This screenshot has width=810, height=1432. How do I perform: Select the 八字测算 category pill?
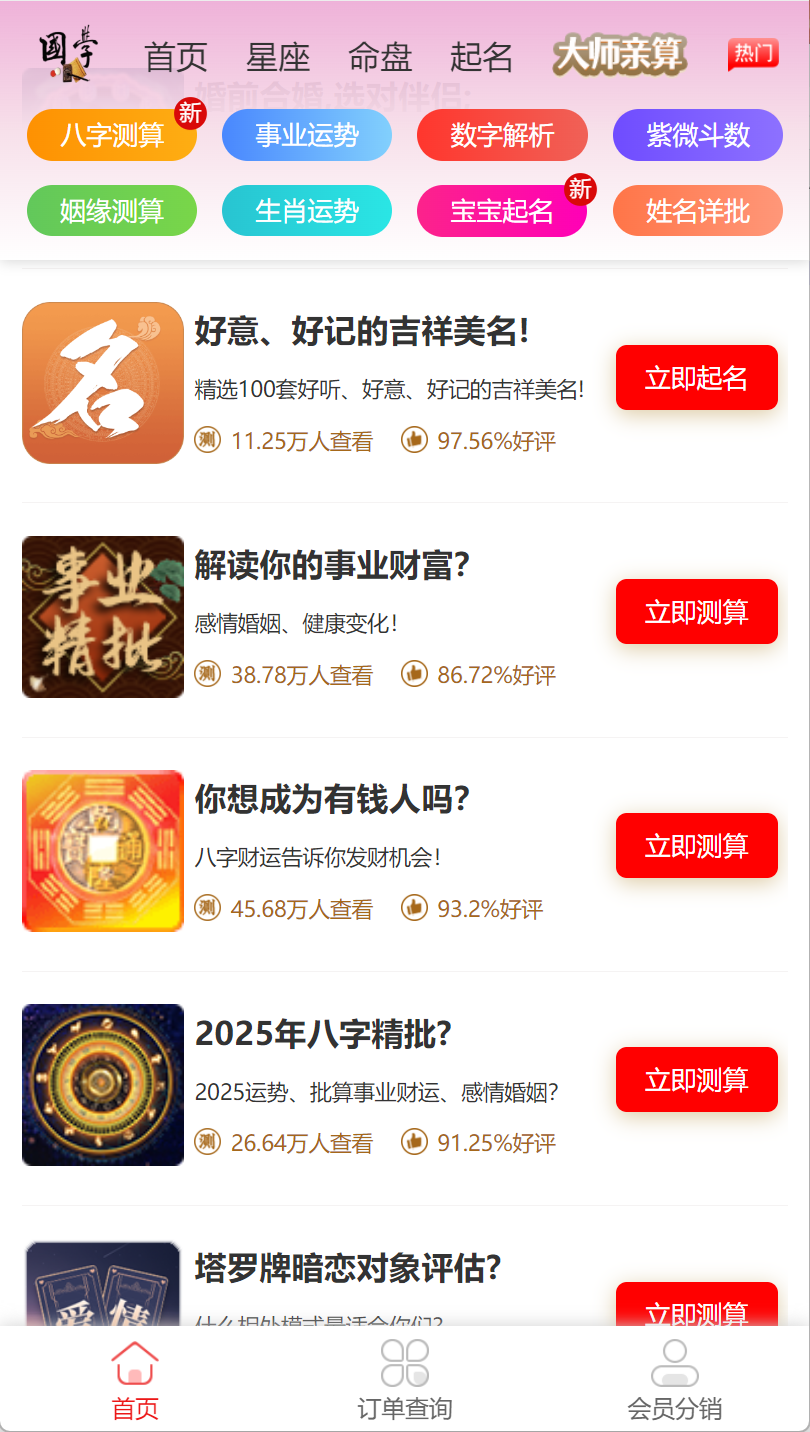(x=111, y=135)
